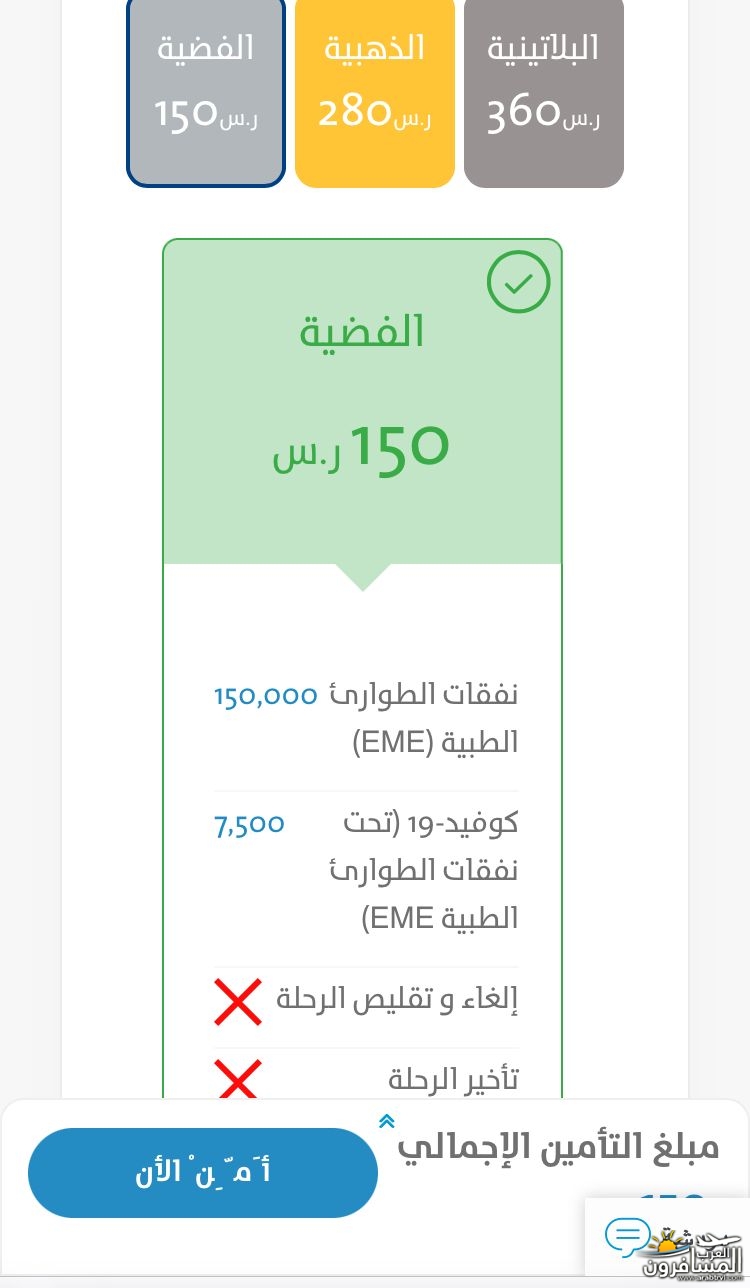Select the Gold plan at 280 SAR

(375, 92)
